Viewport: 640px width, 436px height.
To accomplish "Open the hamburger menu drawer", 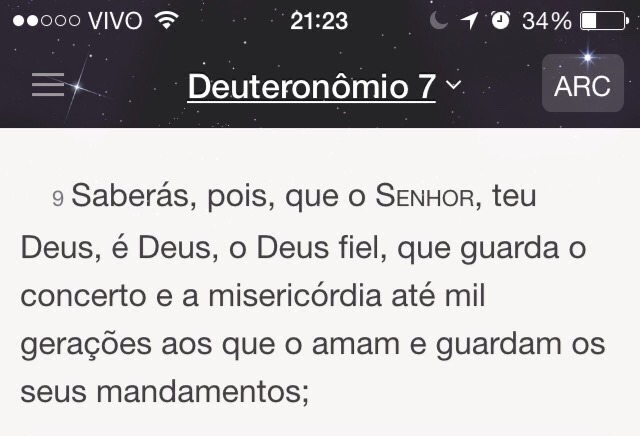I will click(x=49, y=86).
